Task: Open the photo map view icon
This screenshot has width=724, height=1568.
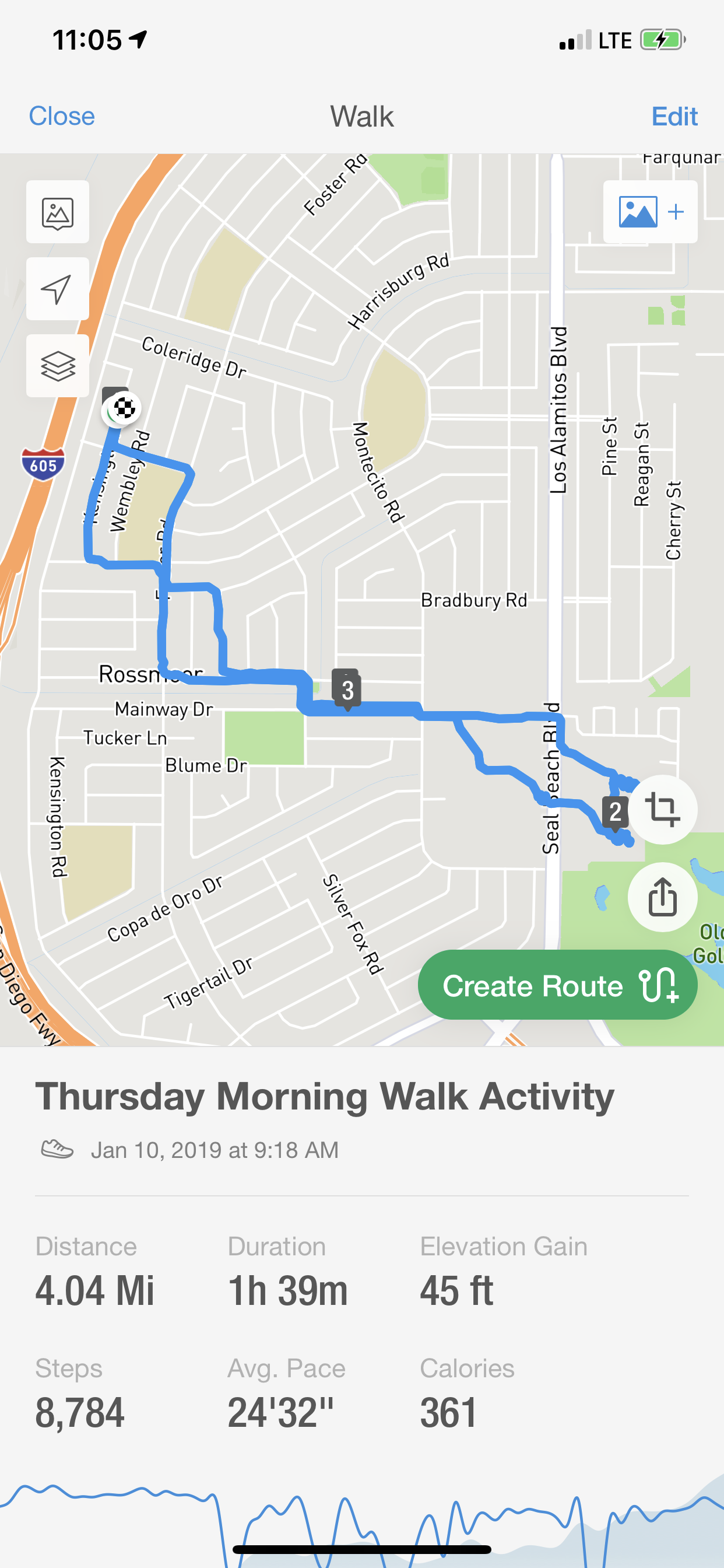Action: [x=58, y=212]
